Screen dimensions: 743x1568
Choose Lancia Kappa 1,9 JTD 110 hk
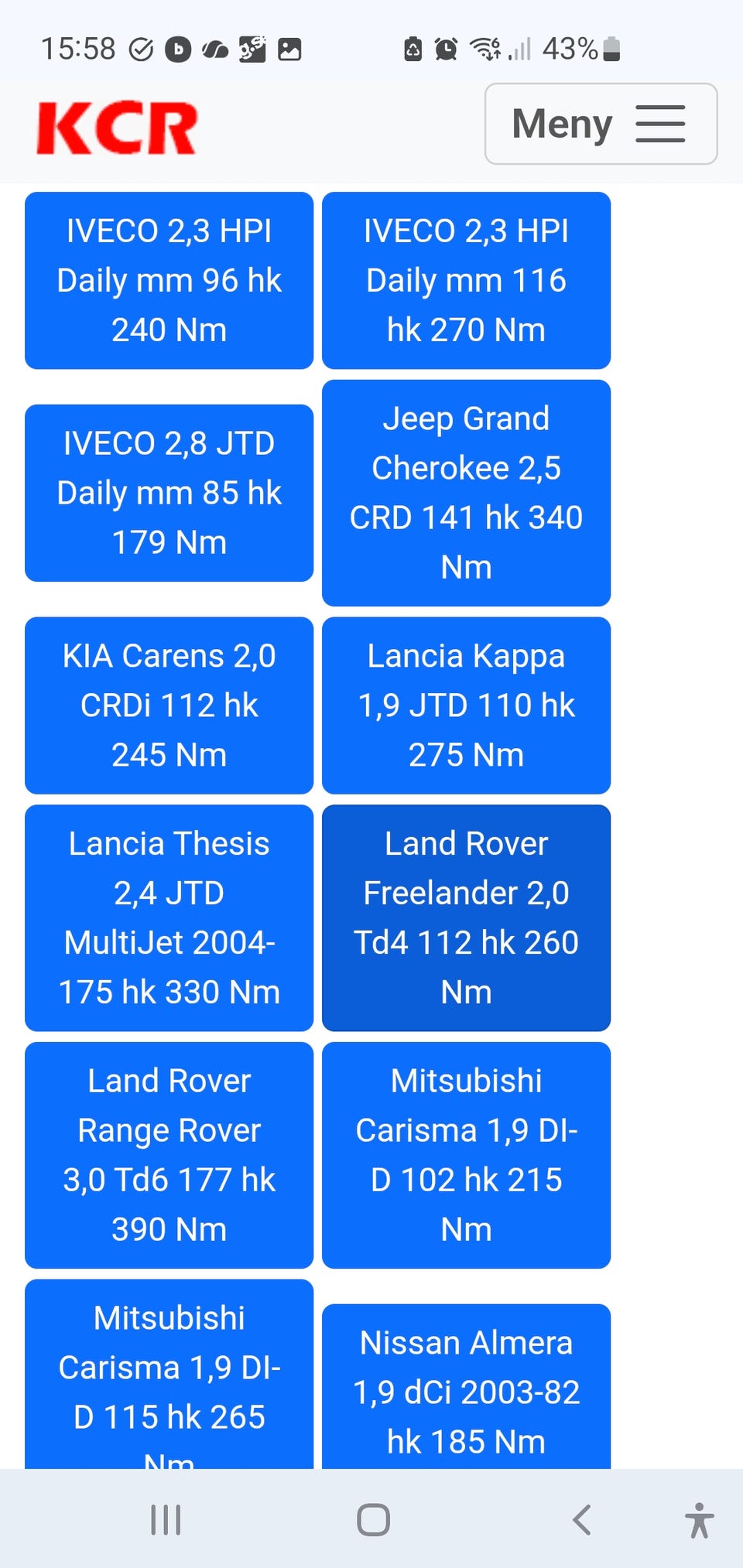pyautogui.click(x=466, y=705)
